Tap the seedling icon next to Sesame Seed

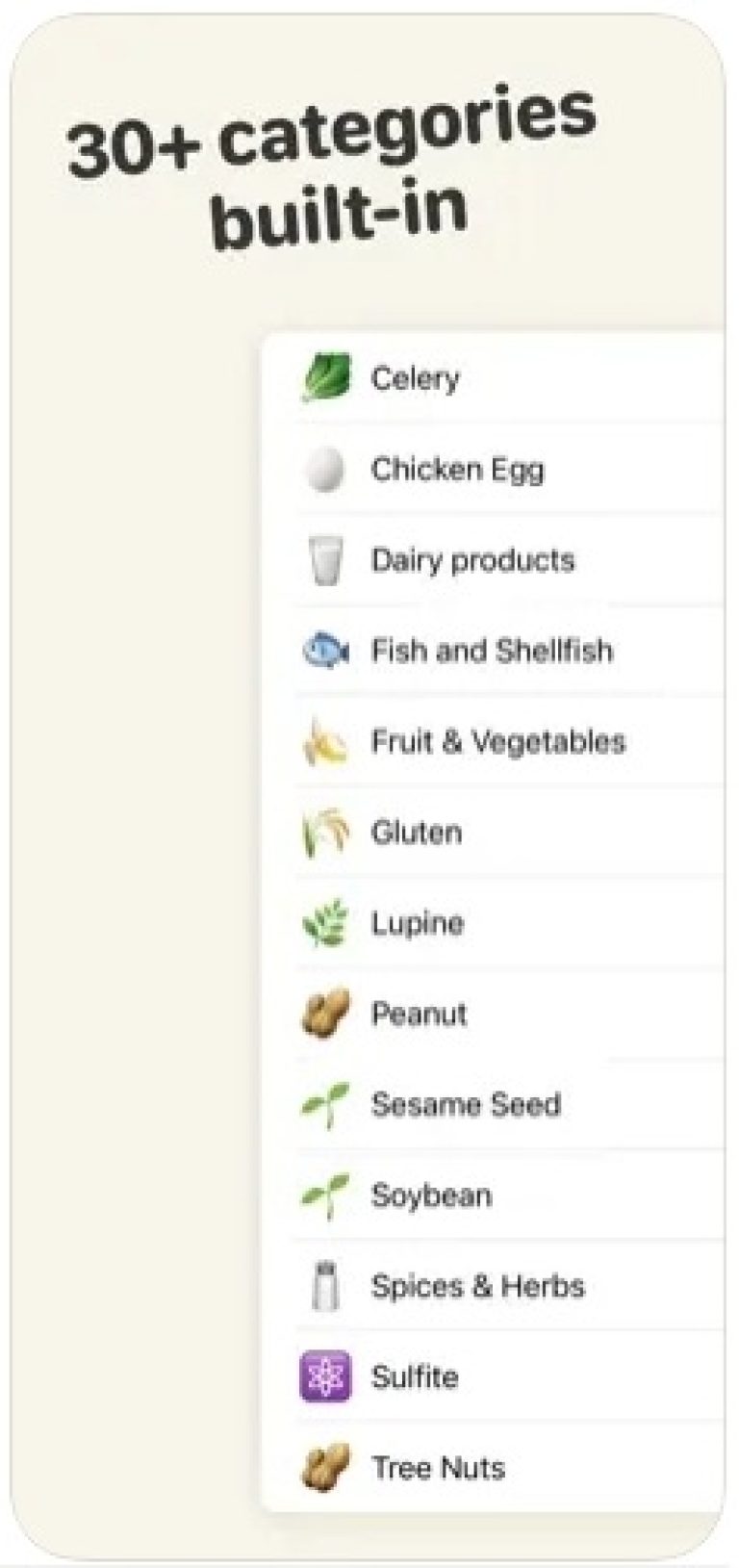pyautogui.click(x=327, y=1104)
